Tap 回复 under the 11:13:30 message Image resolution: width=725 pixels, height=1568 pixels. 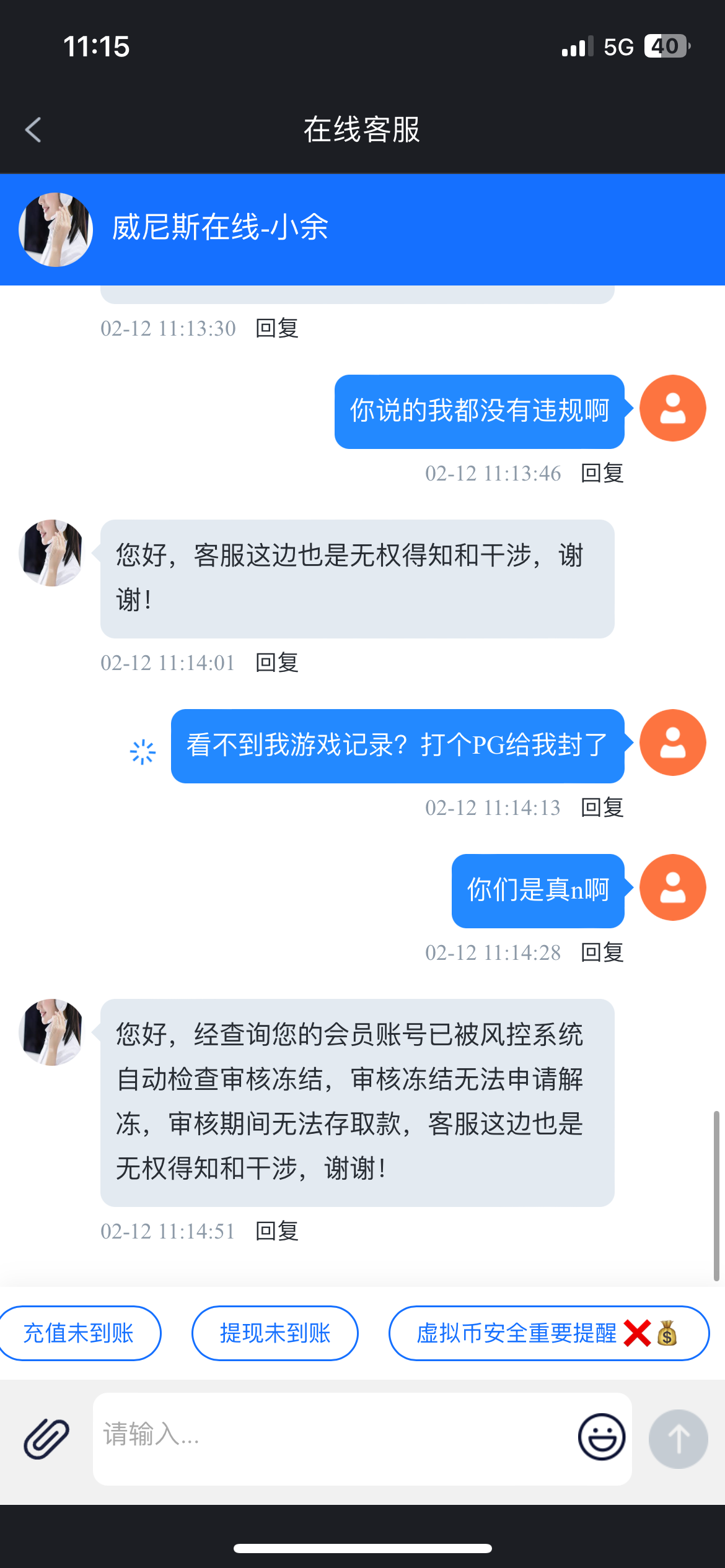(x=277, y=328)
